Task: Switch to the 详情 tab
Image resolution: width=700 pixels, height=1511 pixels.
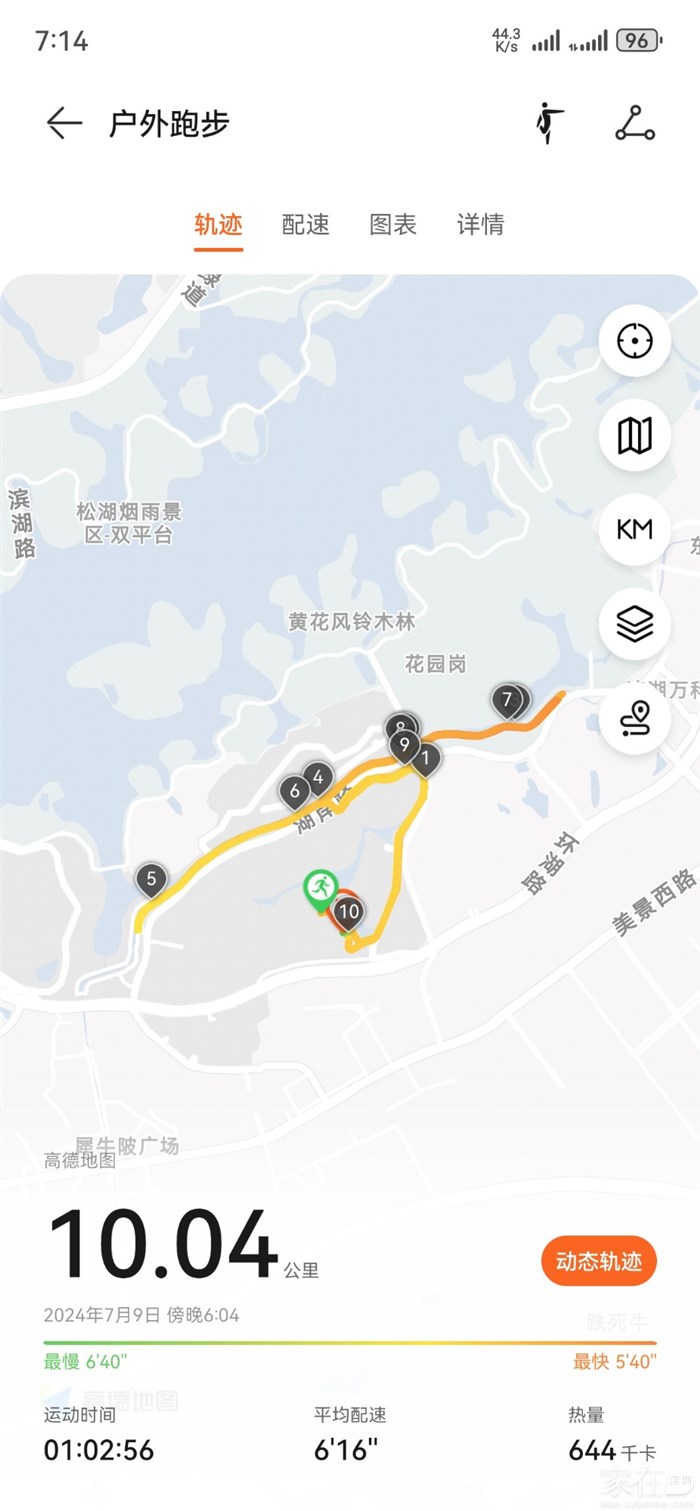Action: pyautogui.click(x=480, y=225)
